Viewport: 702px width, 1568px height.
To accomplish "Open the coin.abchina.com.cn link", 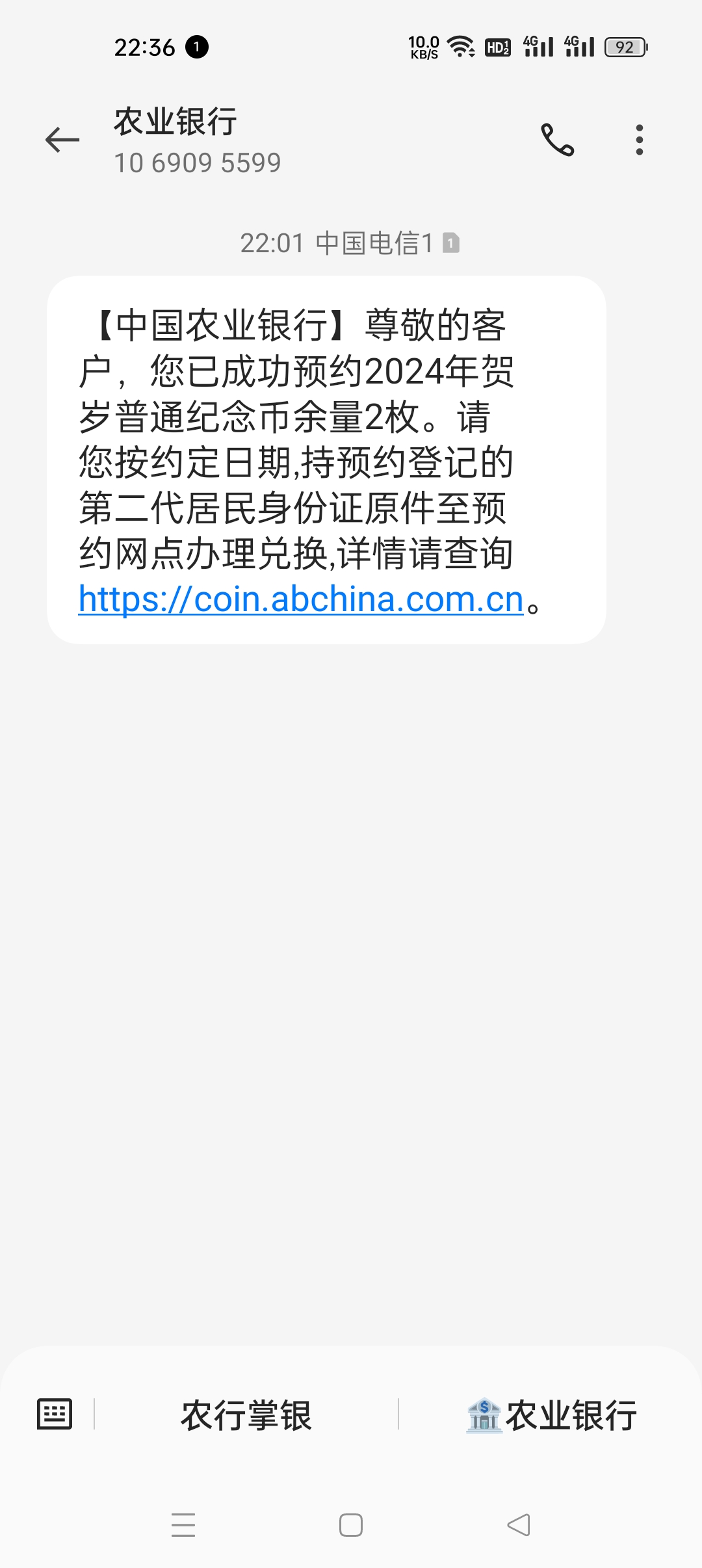I will coord(301,599).
